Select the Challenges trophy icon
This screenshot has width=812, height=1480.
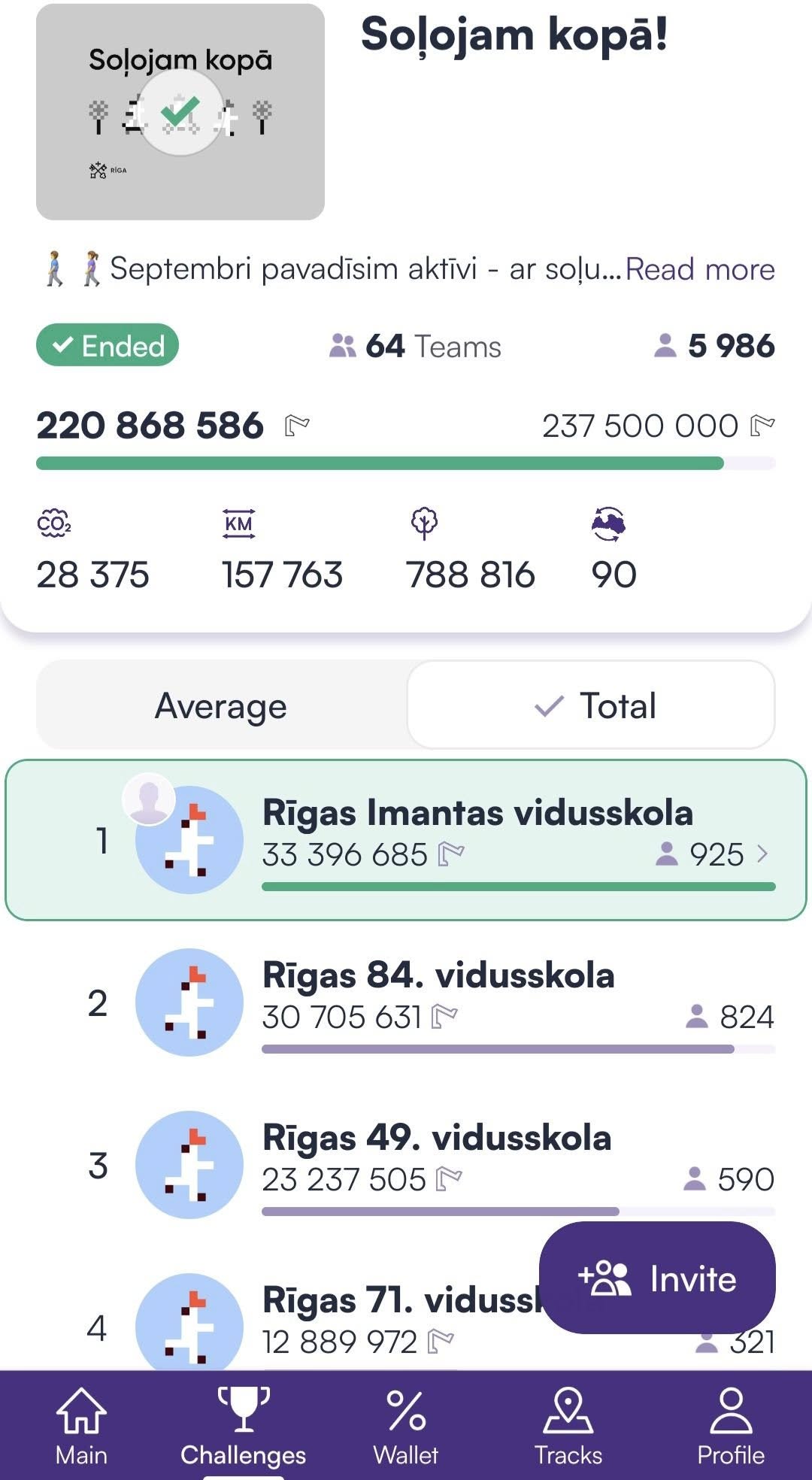(x=242, y=1410)
